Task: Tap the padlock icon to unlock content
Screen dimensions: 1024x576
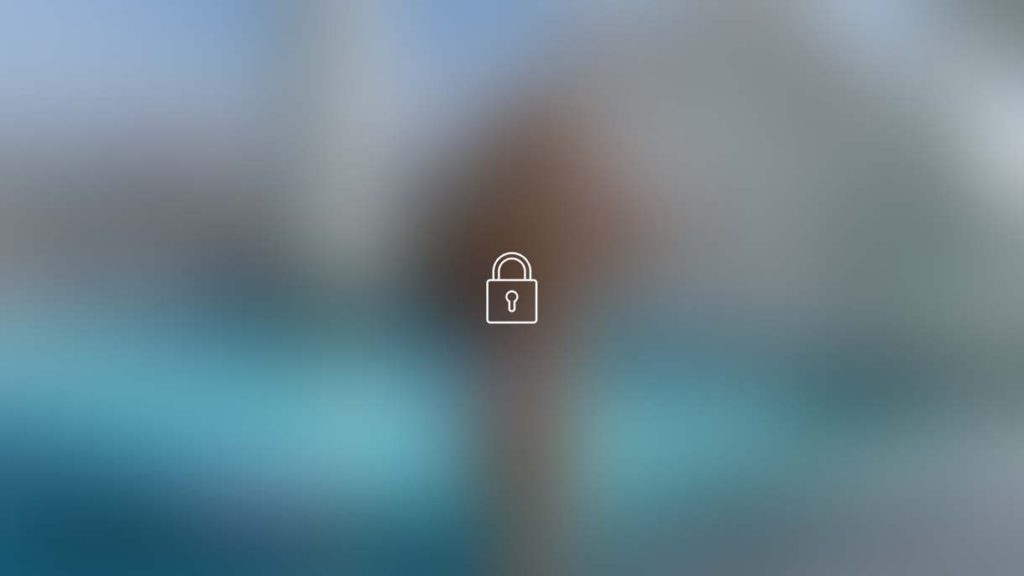Action: (511, 289)
